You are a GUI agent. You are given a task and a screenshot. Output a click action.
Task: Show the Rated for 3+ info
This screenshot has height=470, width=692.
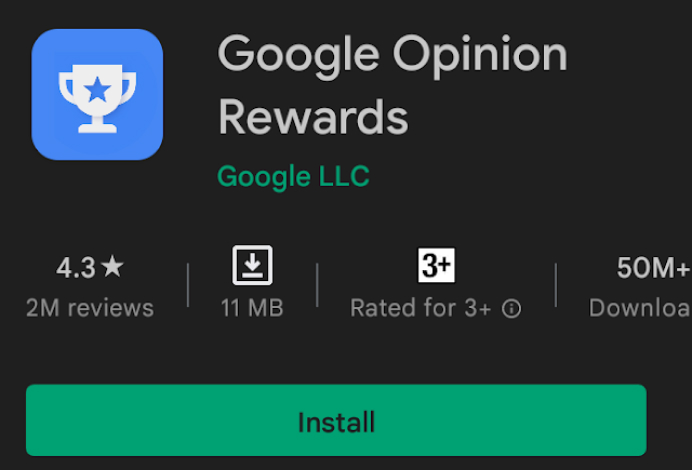coord(511,309)
